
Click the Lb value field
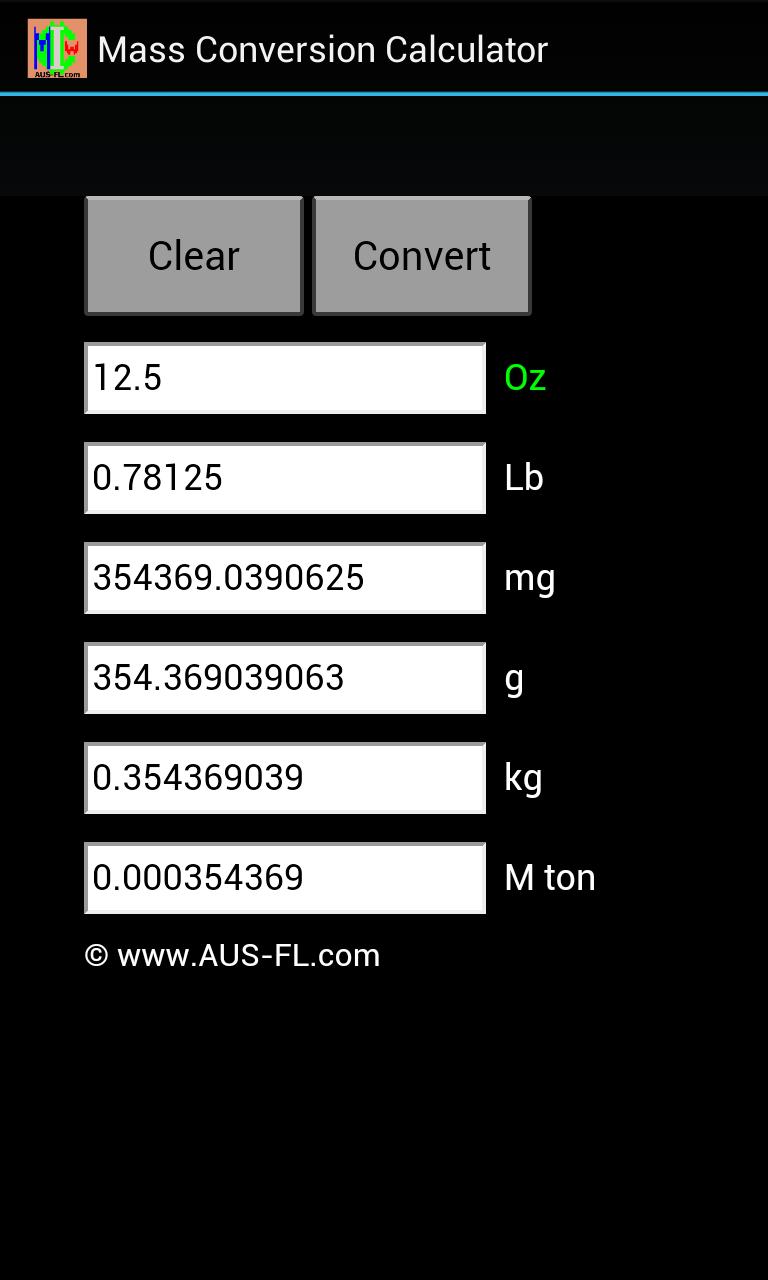(x=285, y=478)
